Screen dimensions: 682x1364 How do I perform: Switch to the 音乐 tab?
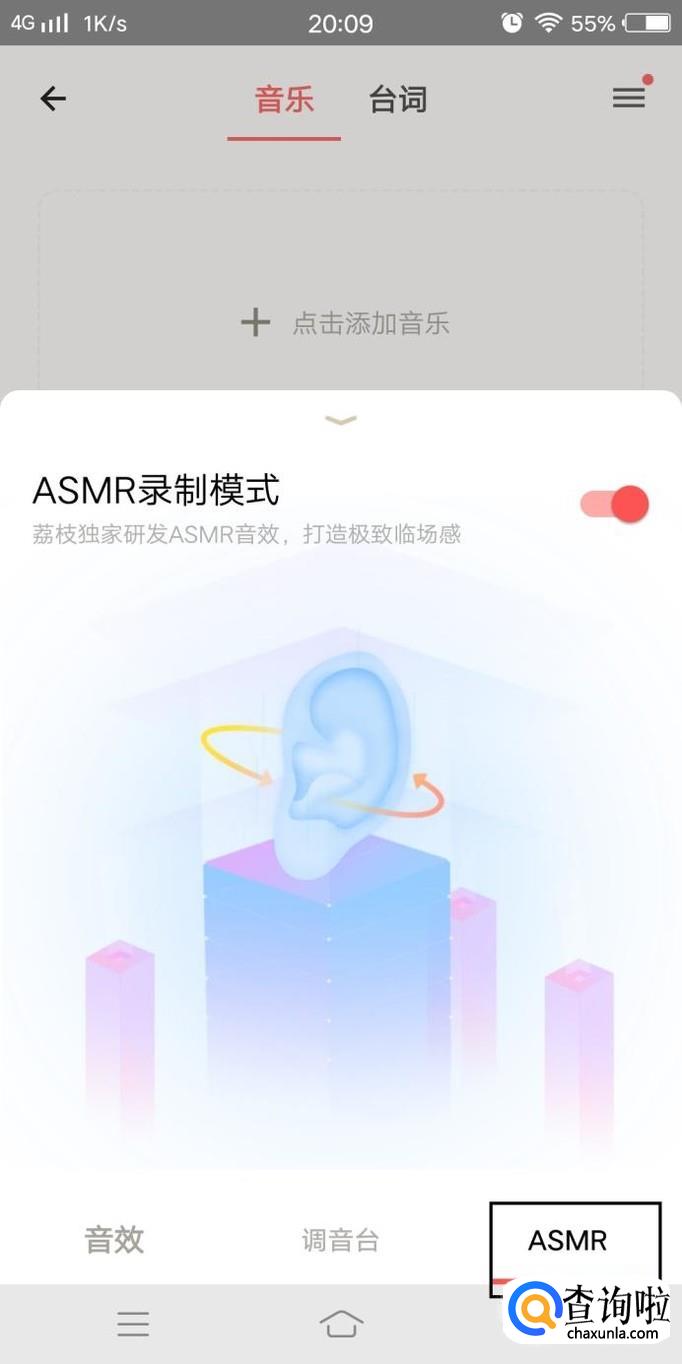coord(284,100)
